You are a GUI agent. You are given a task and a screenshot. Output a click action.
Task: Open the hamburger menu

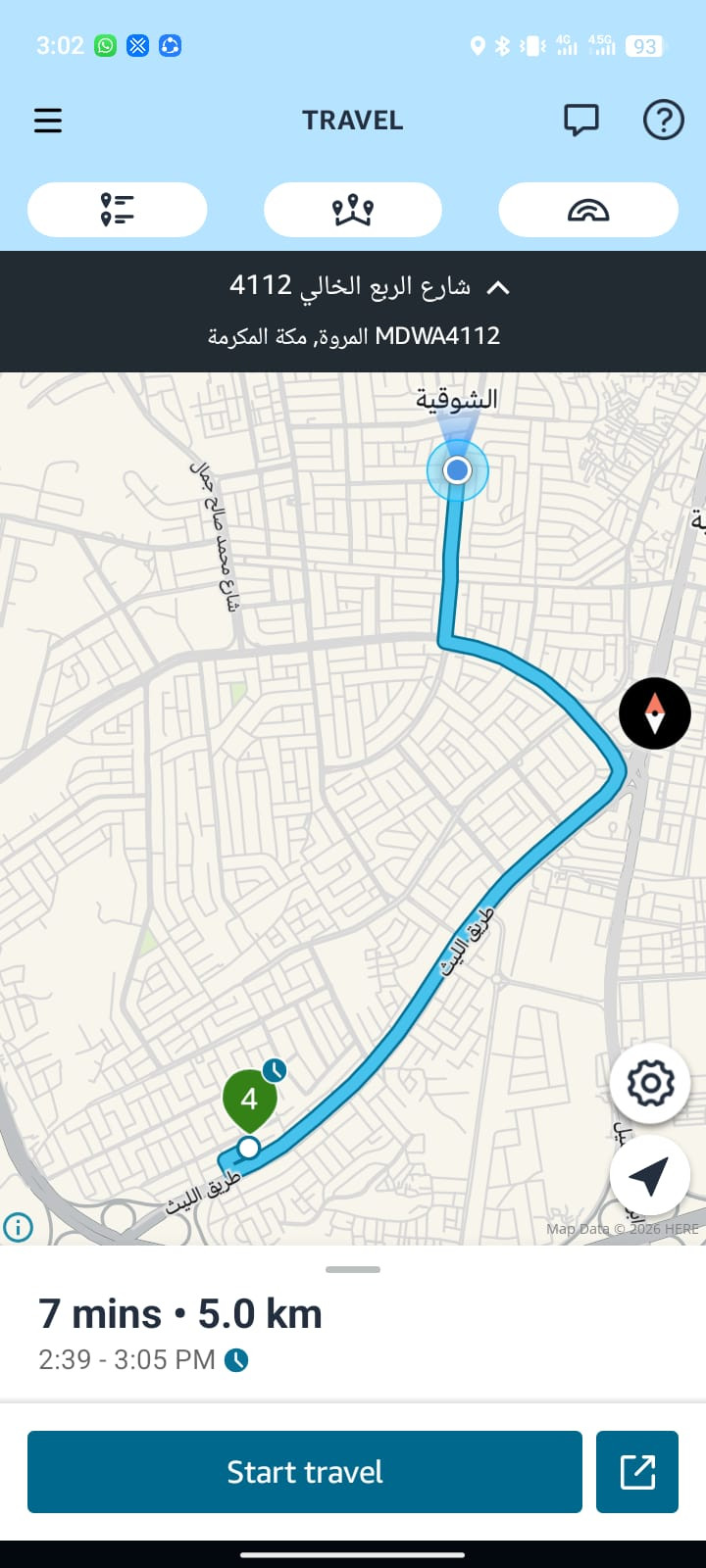(x=47, y=121)
